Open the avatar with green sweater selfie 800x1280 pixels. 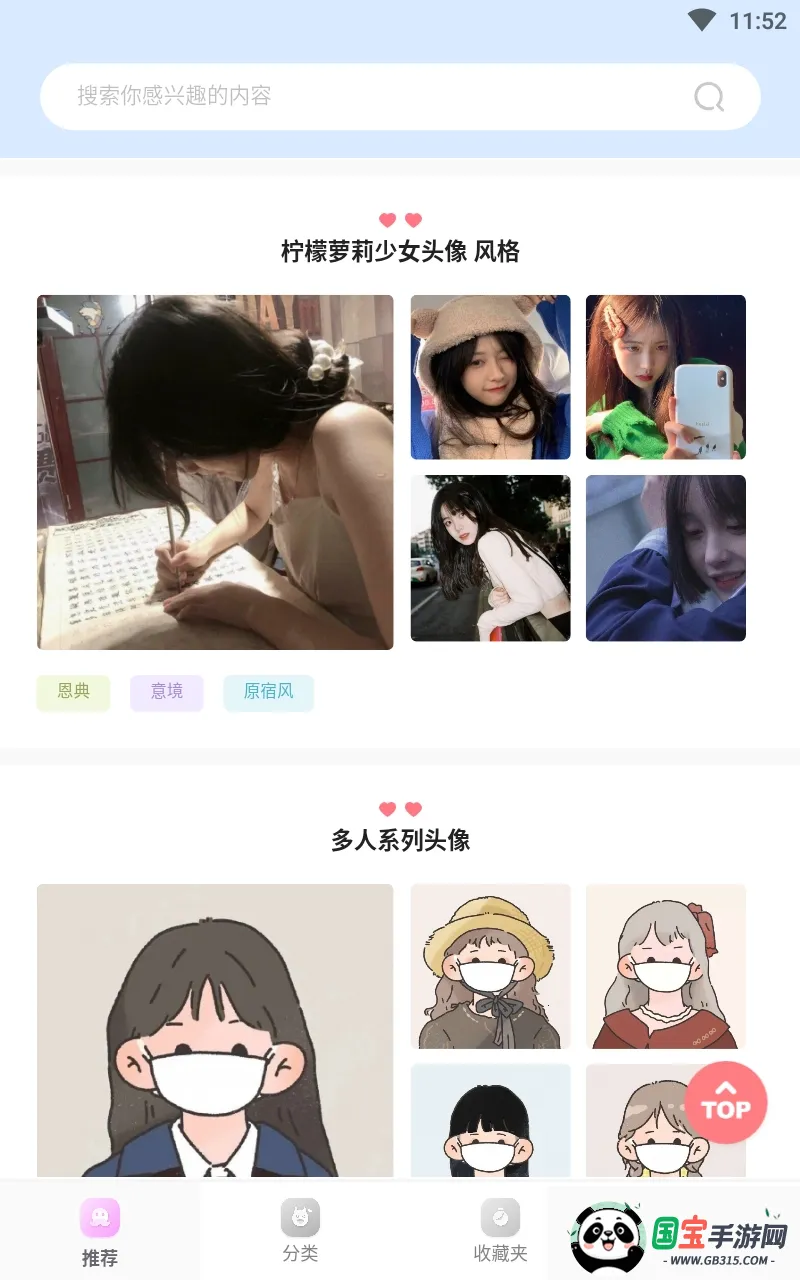click(665, 377)
